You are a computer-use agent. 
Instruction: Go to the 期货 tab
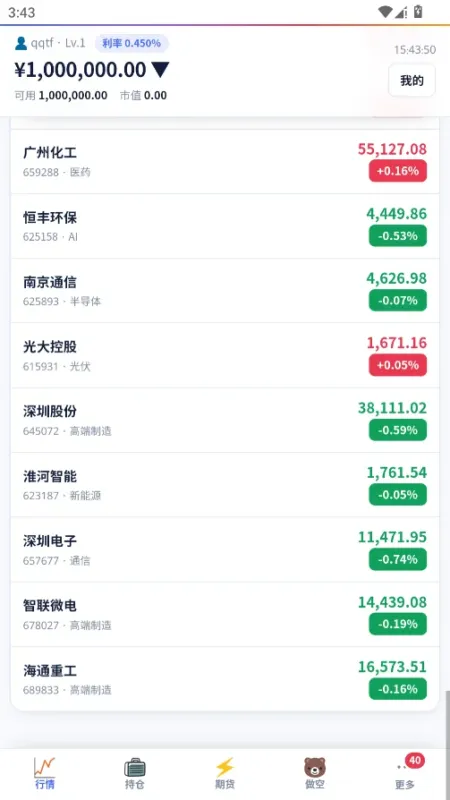(225, 773)
